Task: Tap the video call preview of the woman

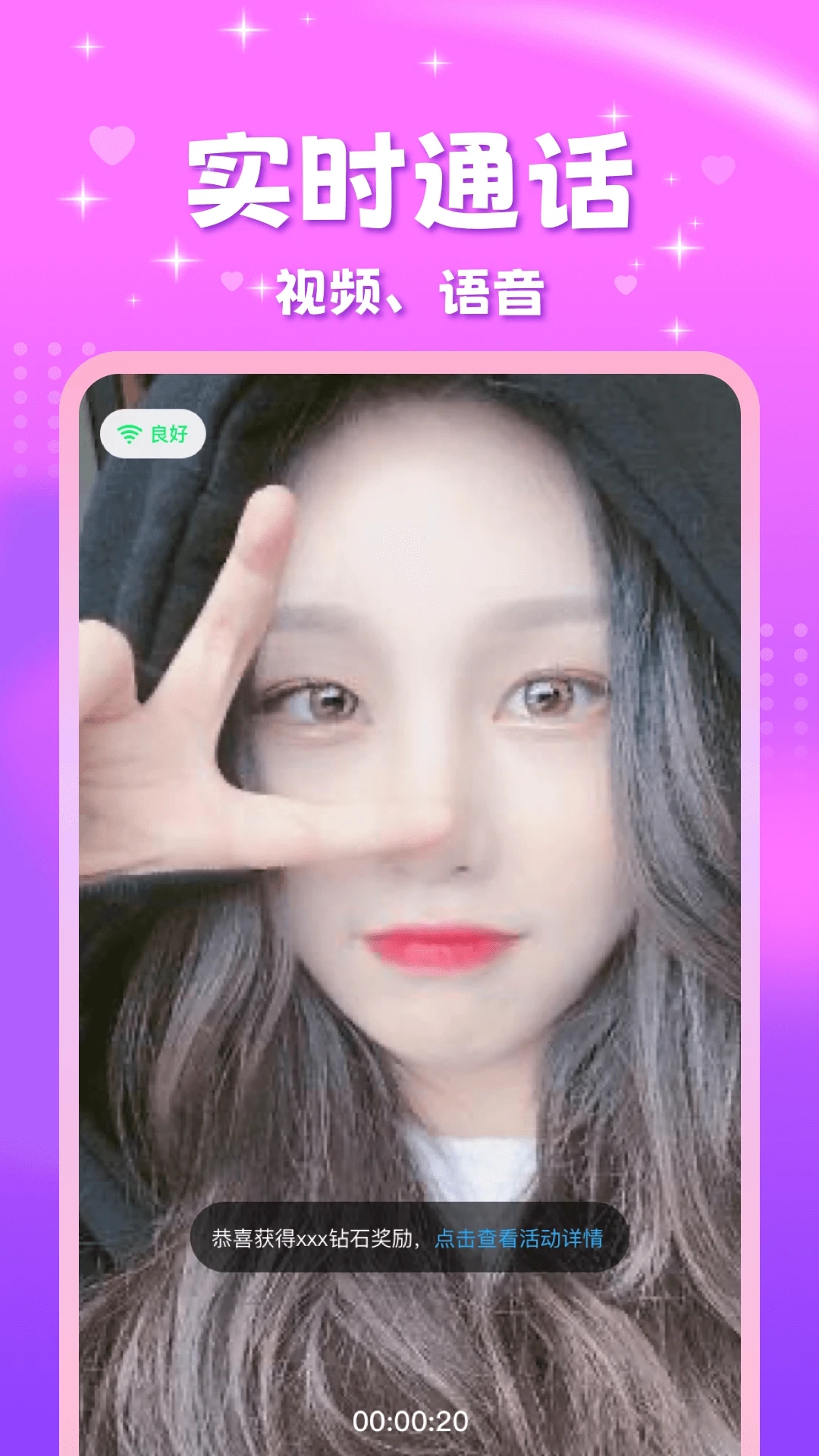Action: tap(409, 834)
